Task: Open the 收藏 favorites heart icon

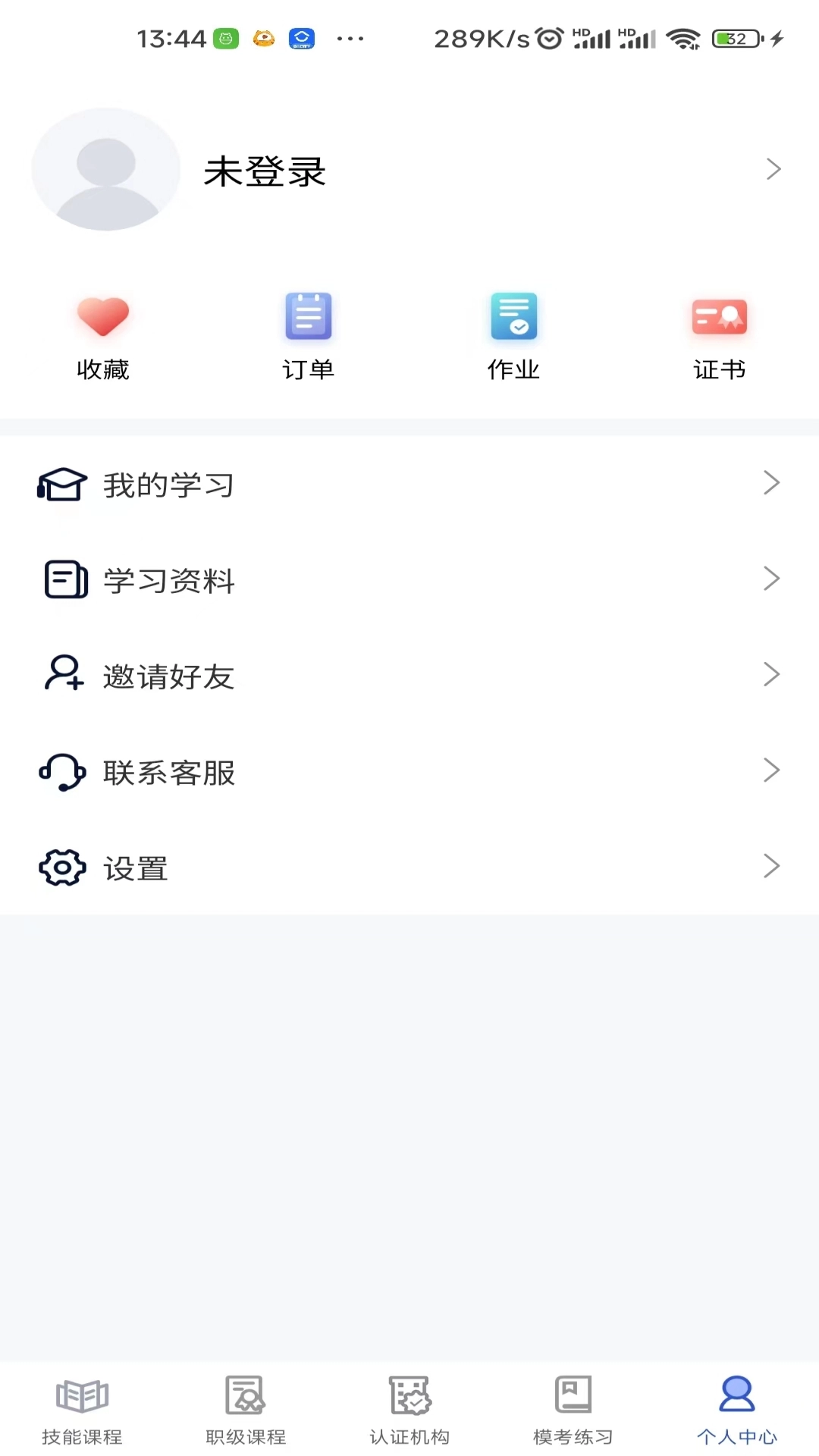Action: pos(104,318)
